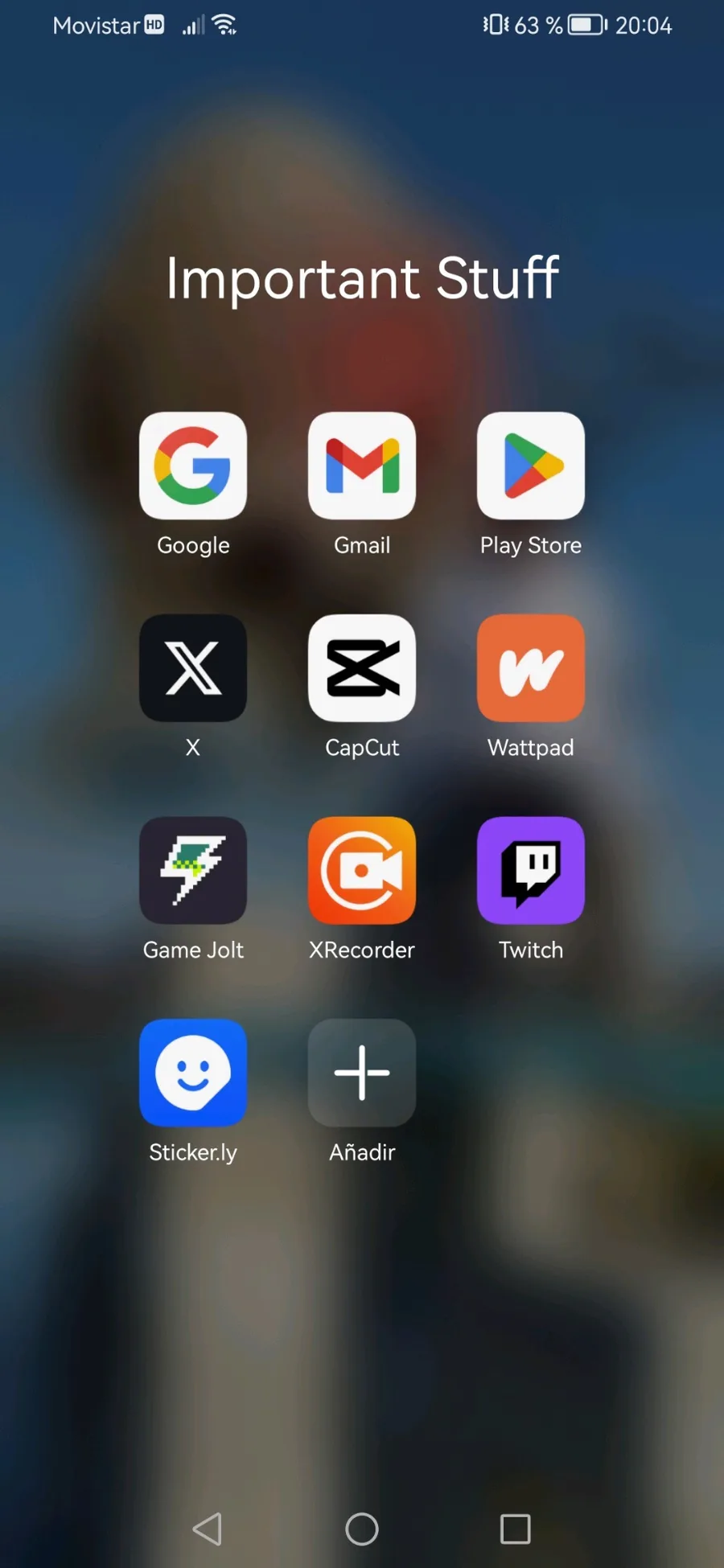Launch Gmail
This screenshot has height=1568, width=724.
click(362, 466)
